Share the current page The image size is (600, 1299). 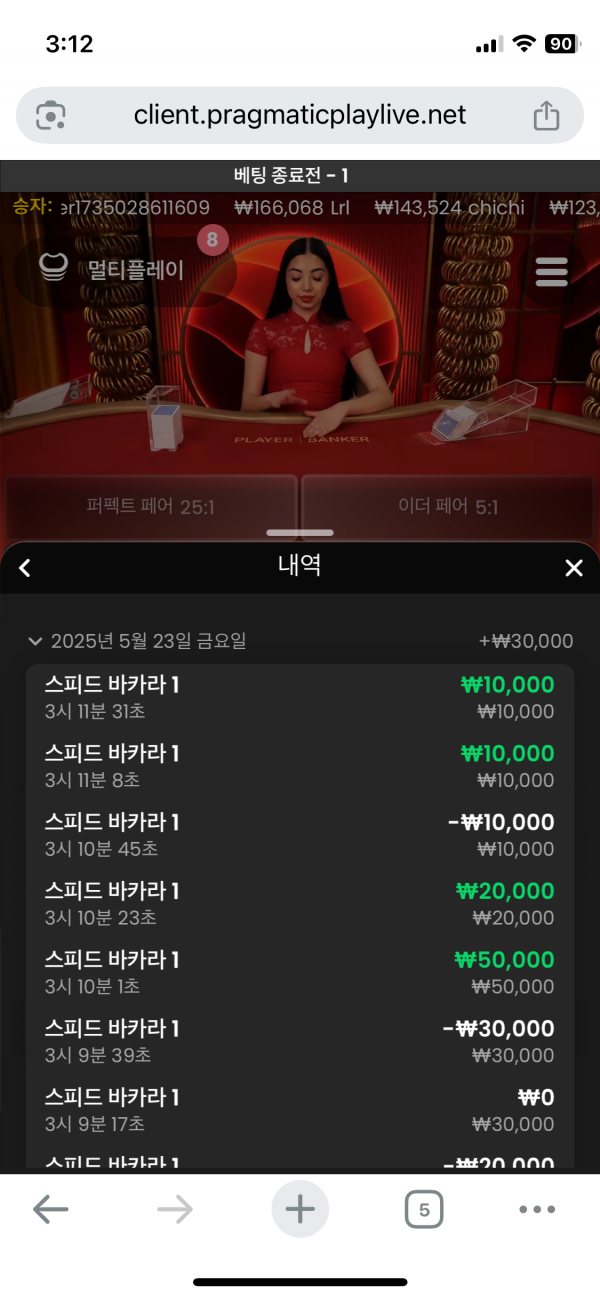[x=546, y=116]
